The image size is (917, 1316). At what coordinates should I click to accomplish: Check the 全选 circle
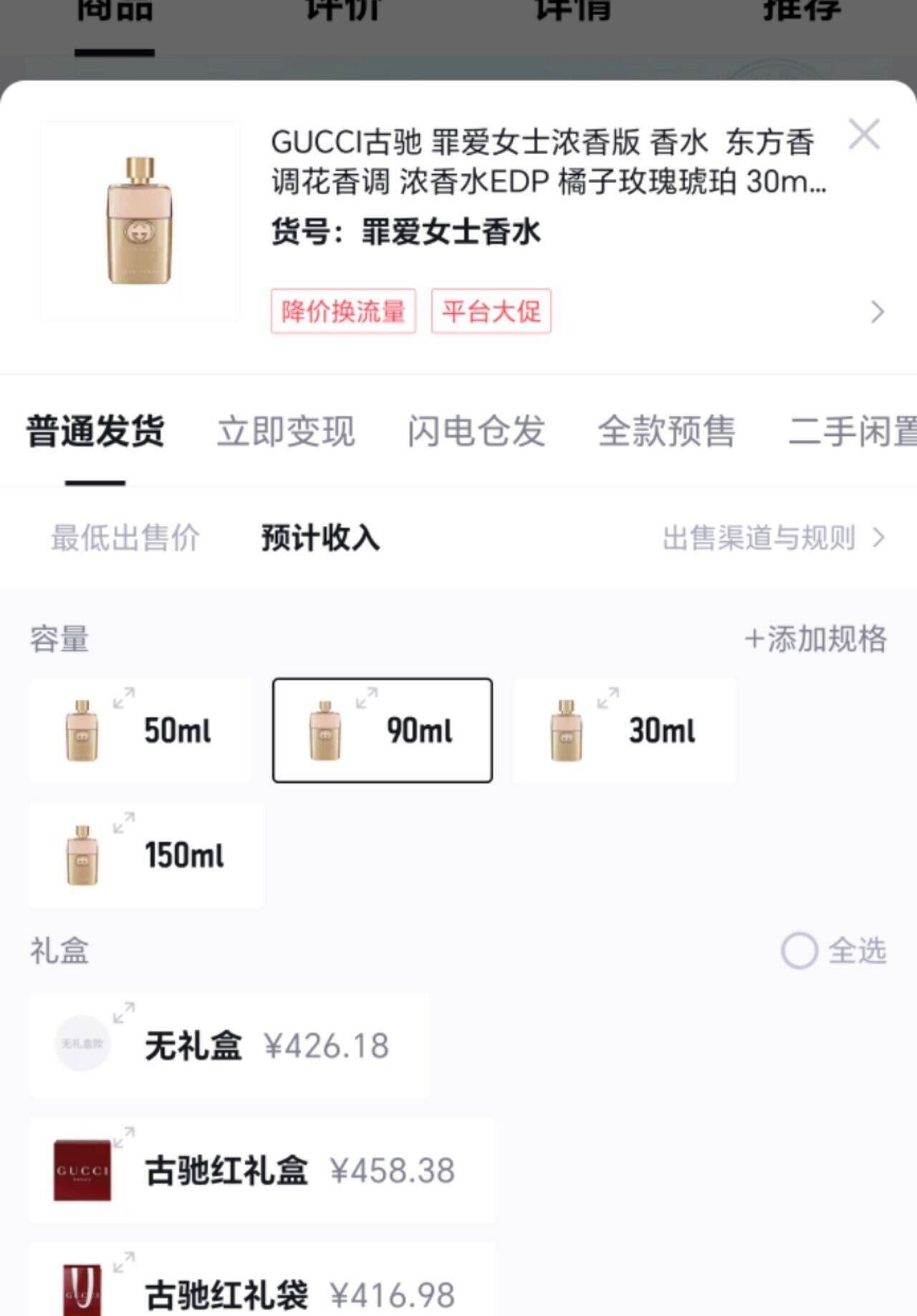800,951
